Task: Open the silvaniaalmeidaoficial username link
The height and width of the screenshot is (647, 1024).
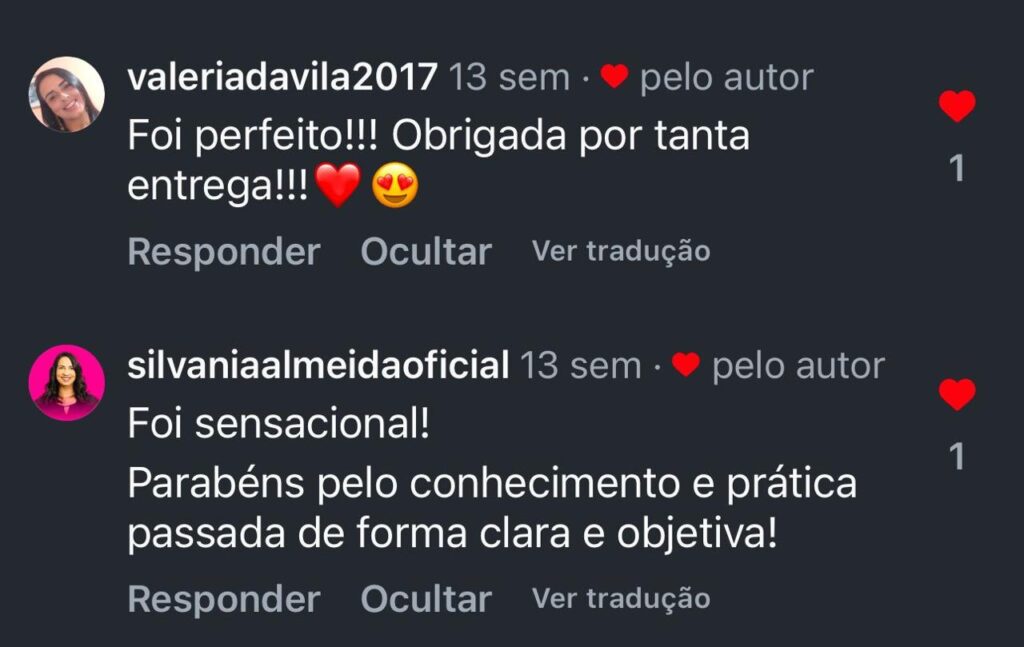Action: [319, 366]
